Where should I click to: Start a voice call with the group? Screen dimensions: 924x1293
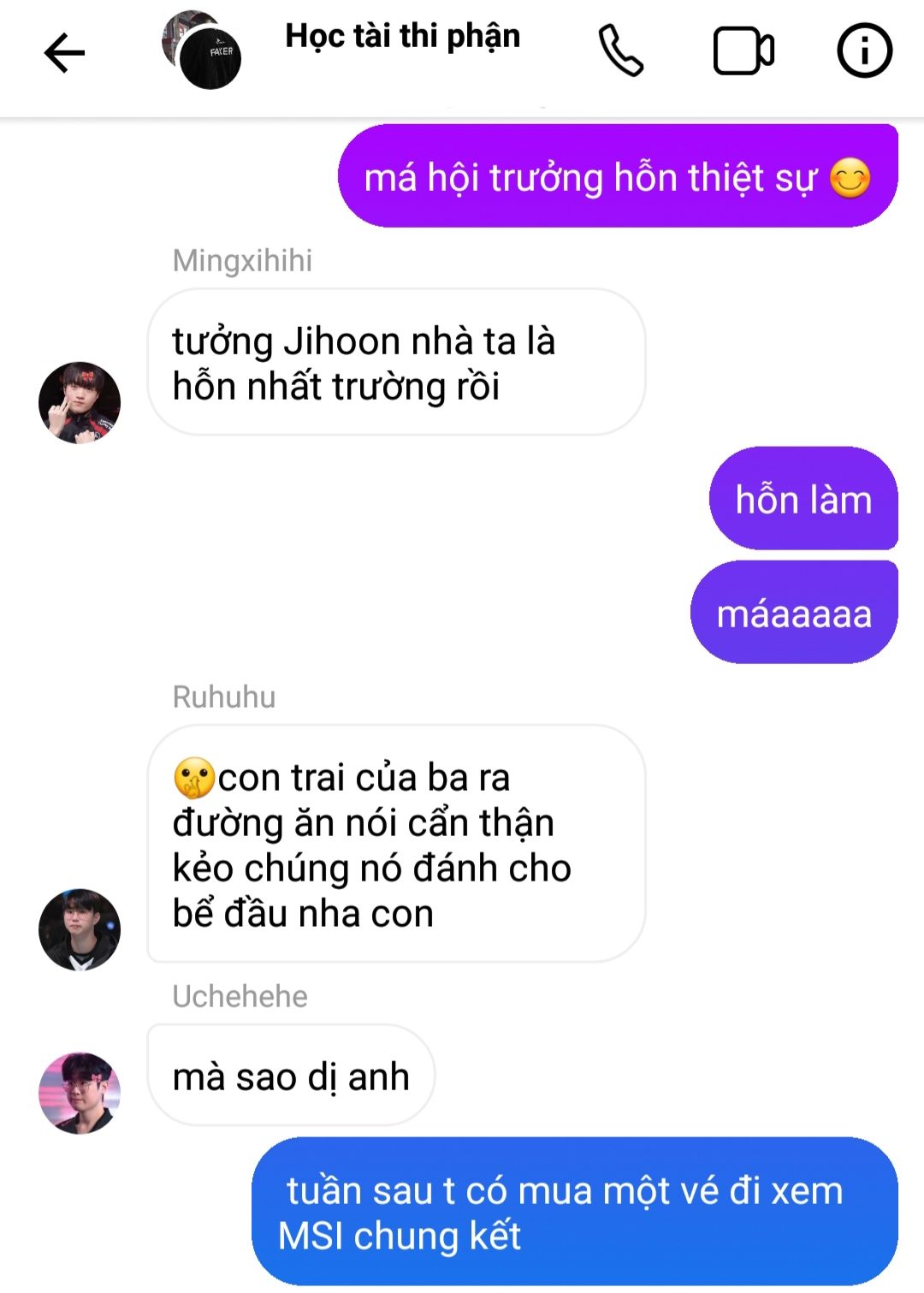click(620, 51)
